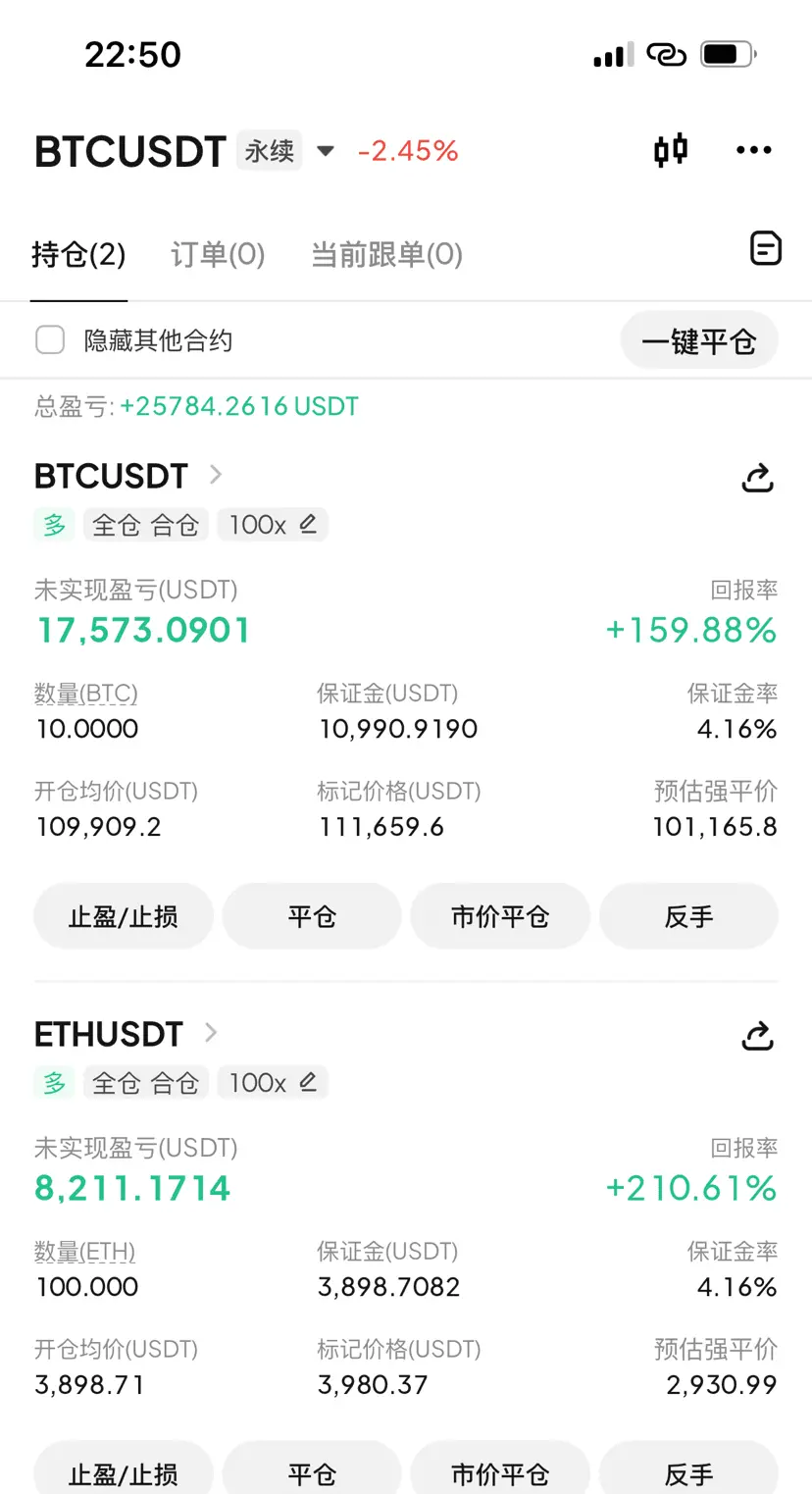Edit the 100x leverage on BTCUSDT

308,525
